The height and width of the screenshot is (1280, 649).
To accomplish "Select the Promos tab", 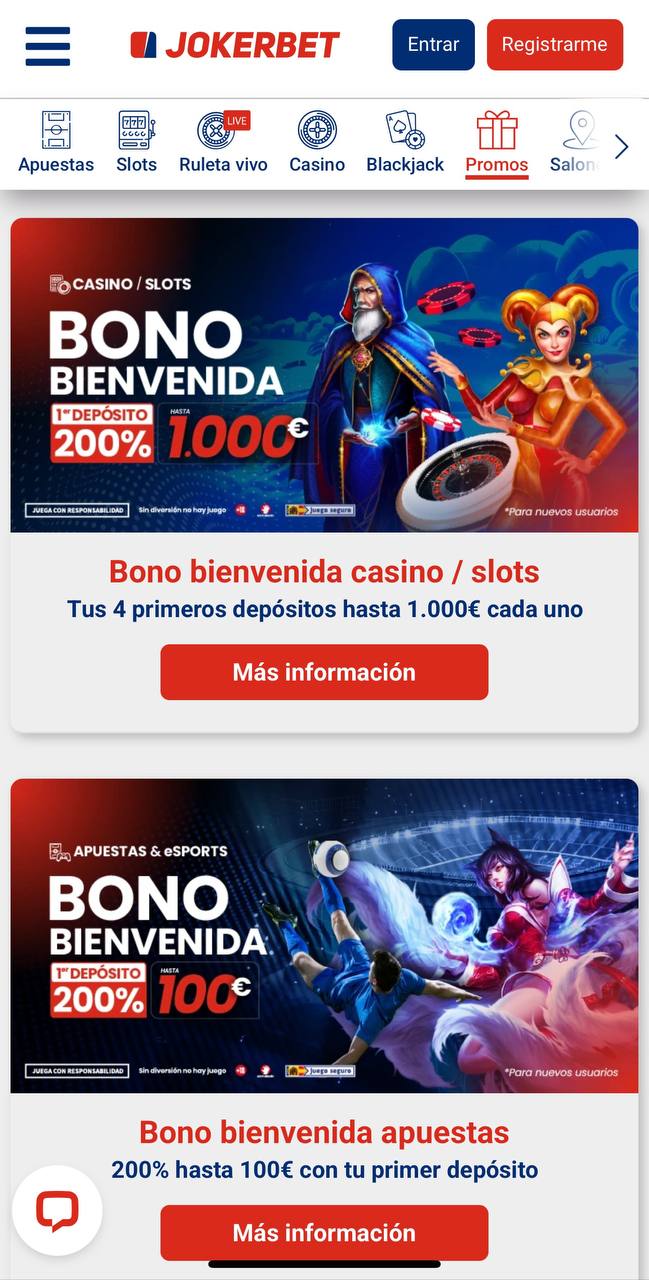I will [497, 143].
